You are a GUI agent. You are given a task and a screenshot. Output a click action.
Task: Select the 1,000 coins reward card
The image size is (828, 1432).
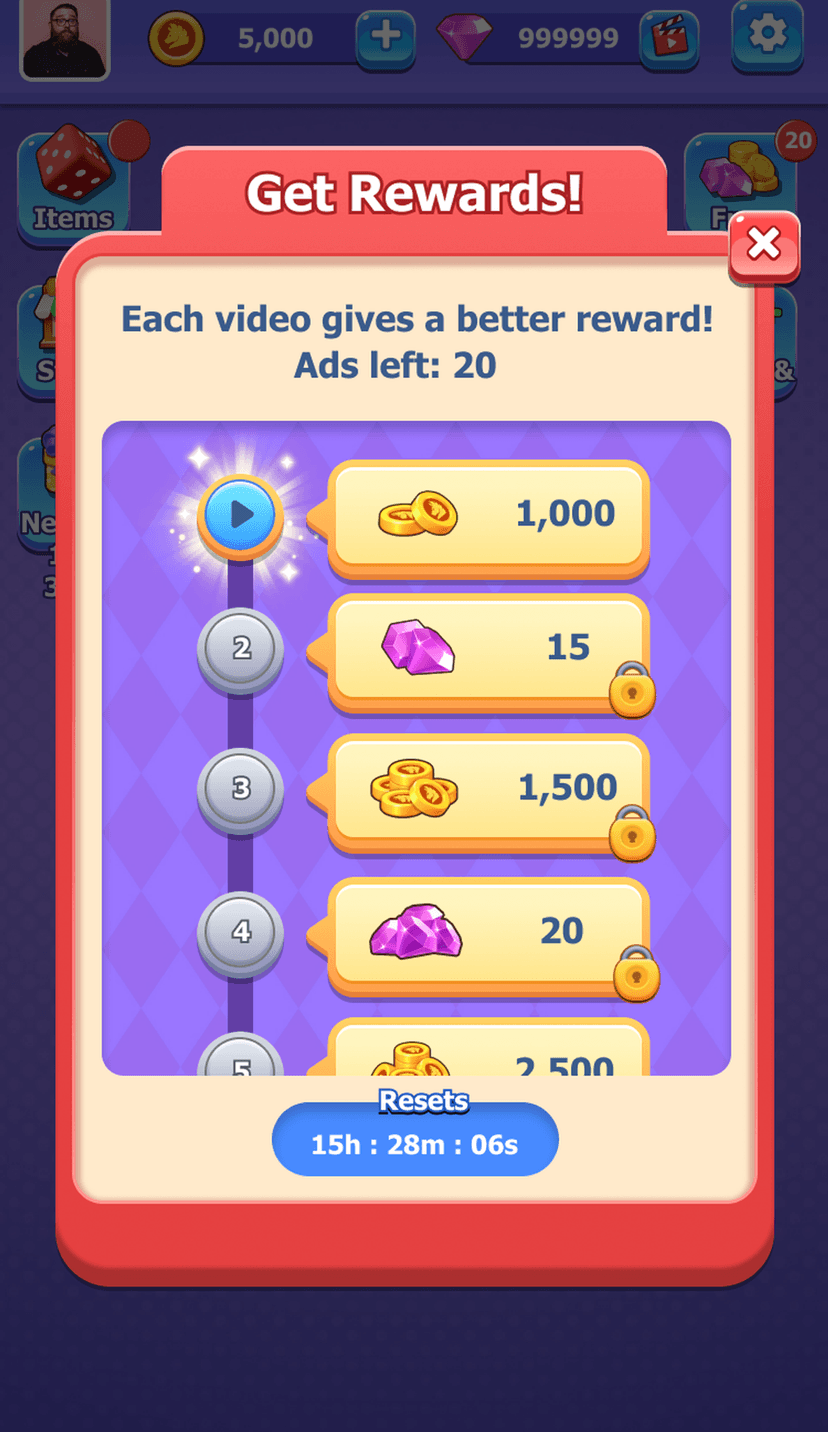click(x=488, y=515)
